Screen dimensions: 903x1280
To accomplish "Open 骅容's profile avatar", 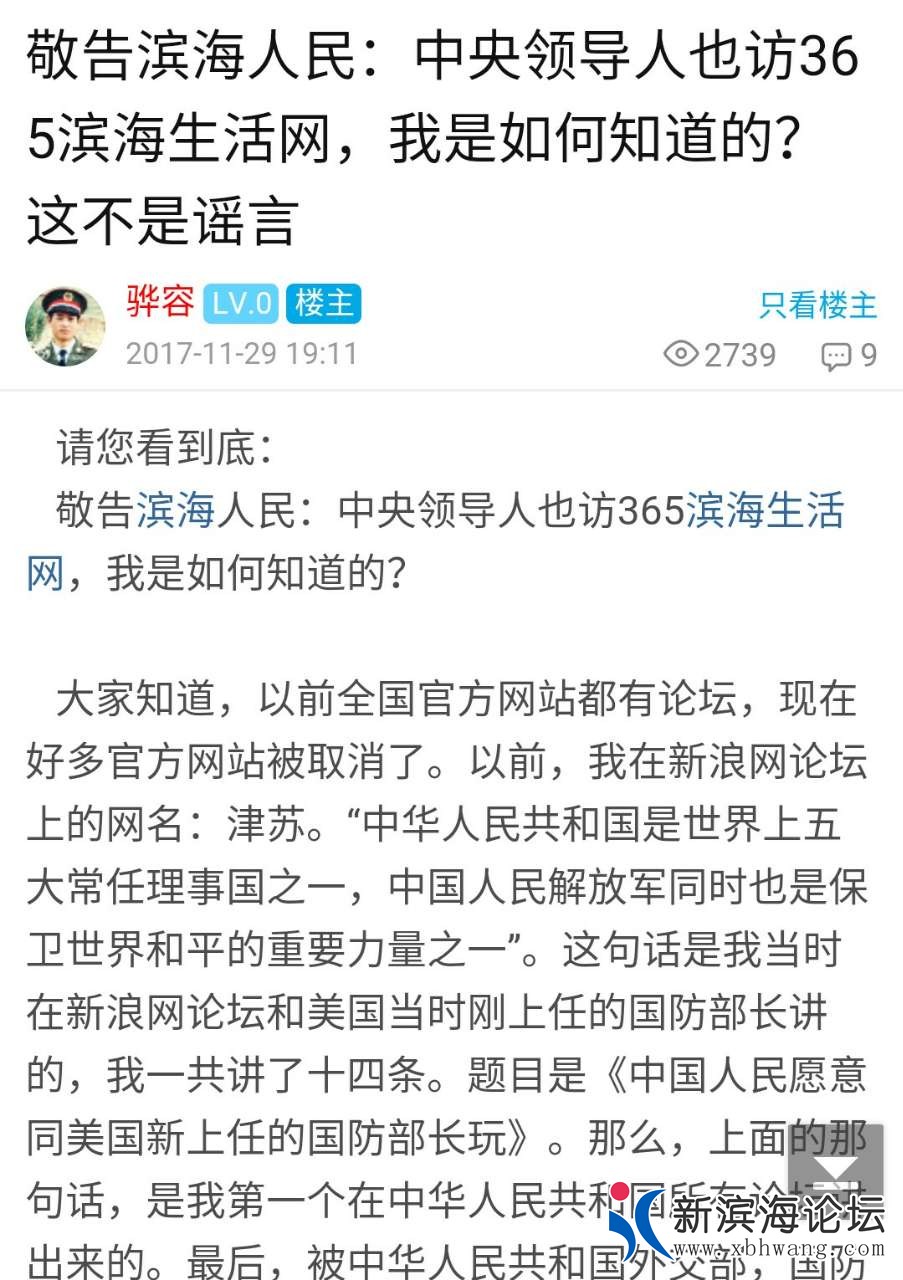I will coord(65,326).
